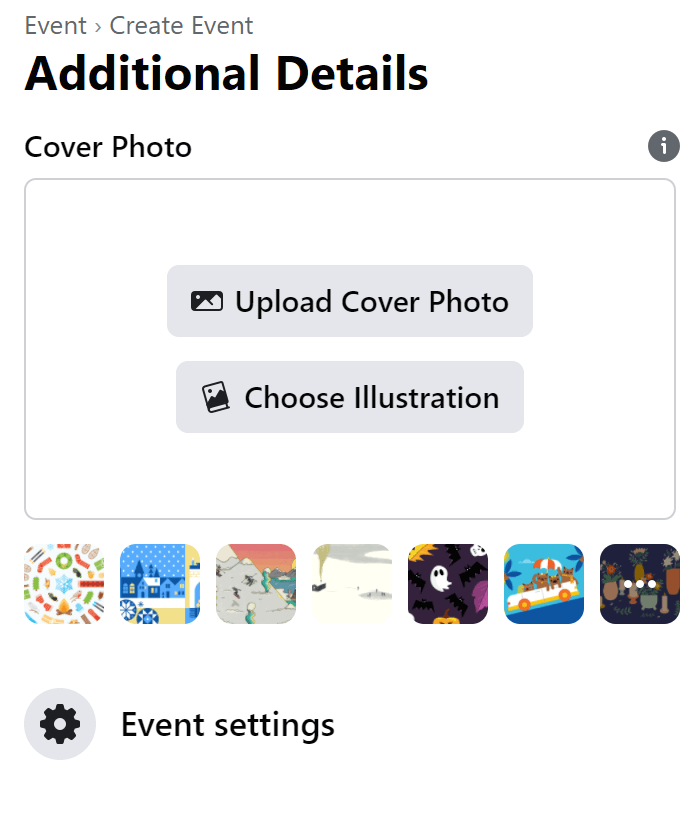
Task: Select the pale foggy landscape illustration
Action: pos(352,584)
